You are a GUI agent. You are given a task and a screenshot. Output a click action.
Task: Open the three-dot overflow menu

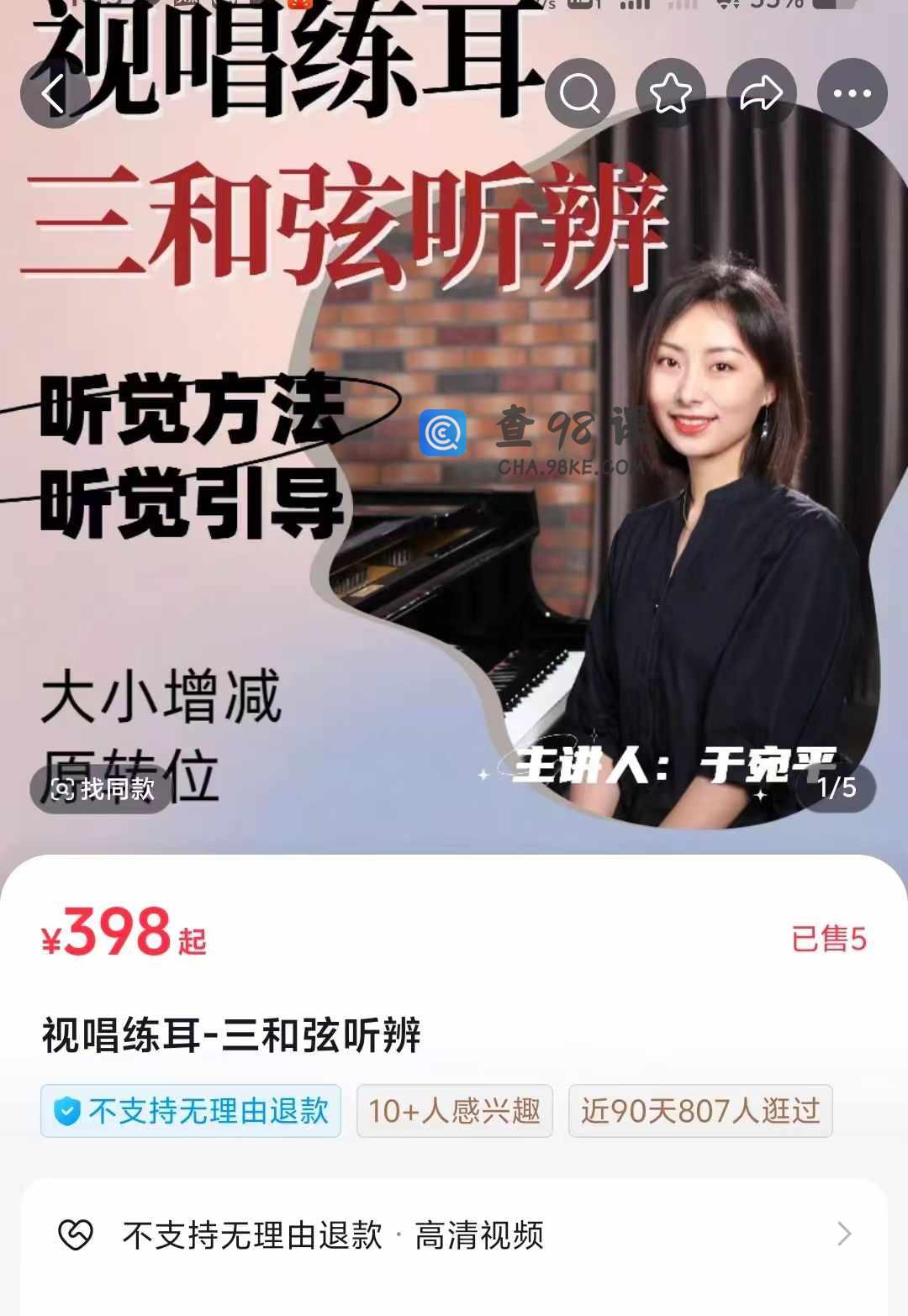point(852,93)
